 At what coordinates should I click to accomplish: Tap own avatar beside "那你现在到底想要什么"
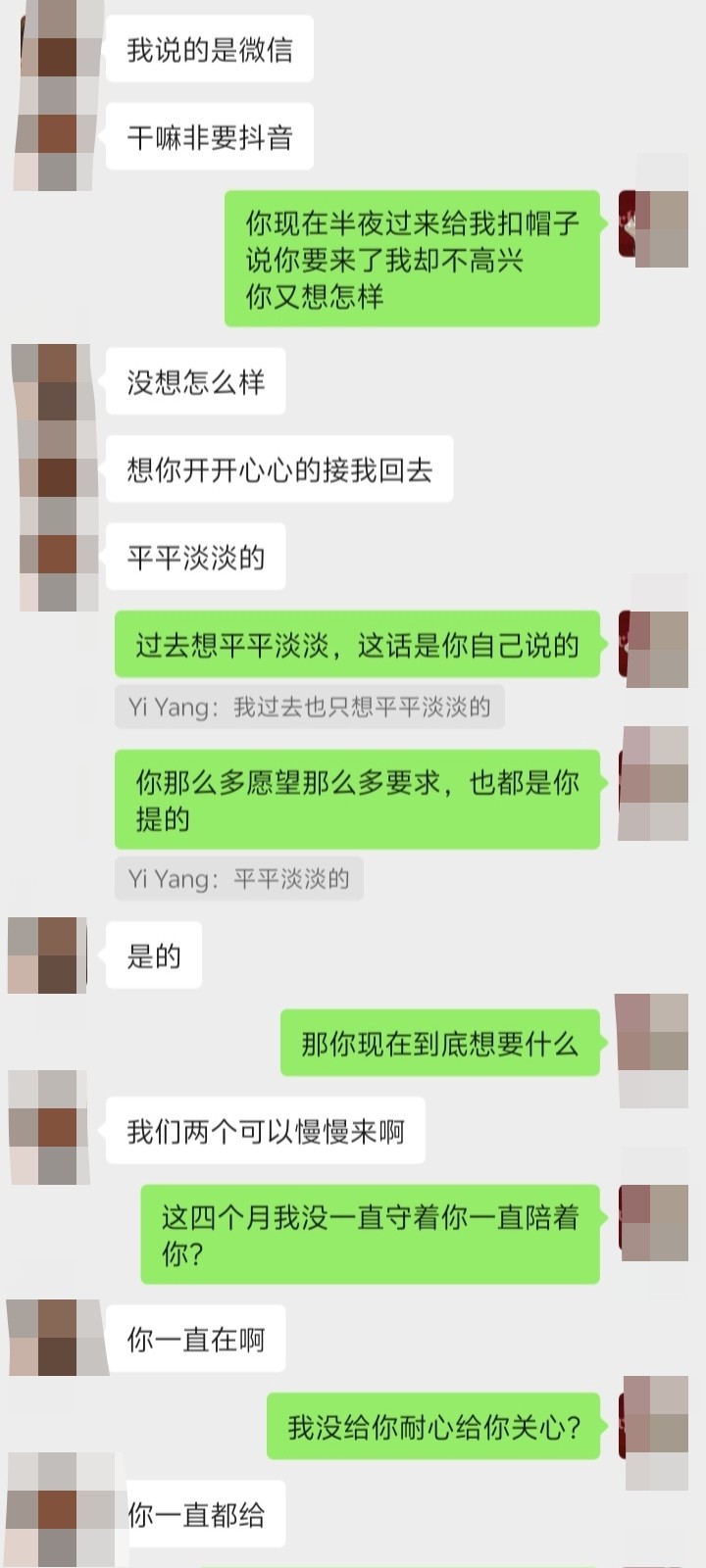point(652,1045)
